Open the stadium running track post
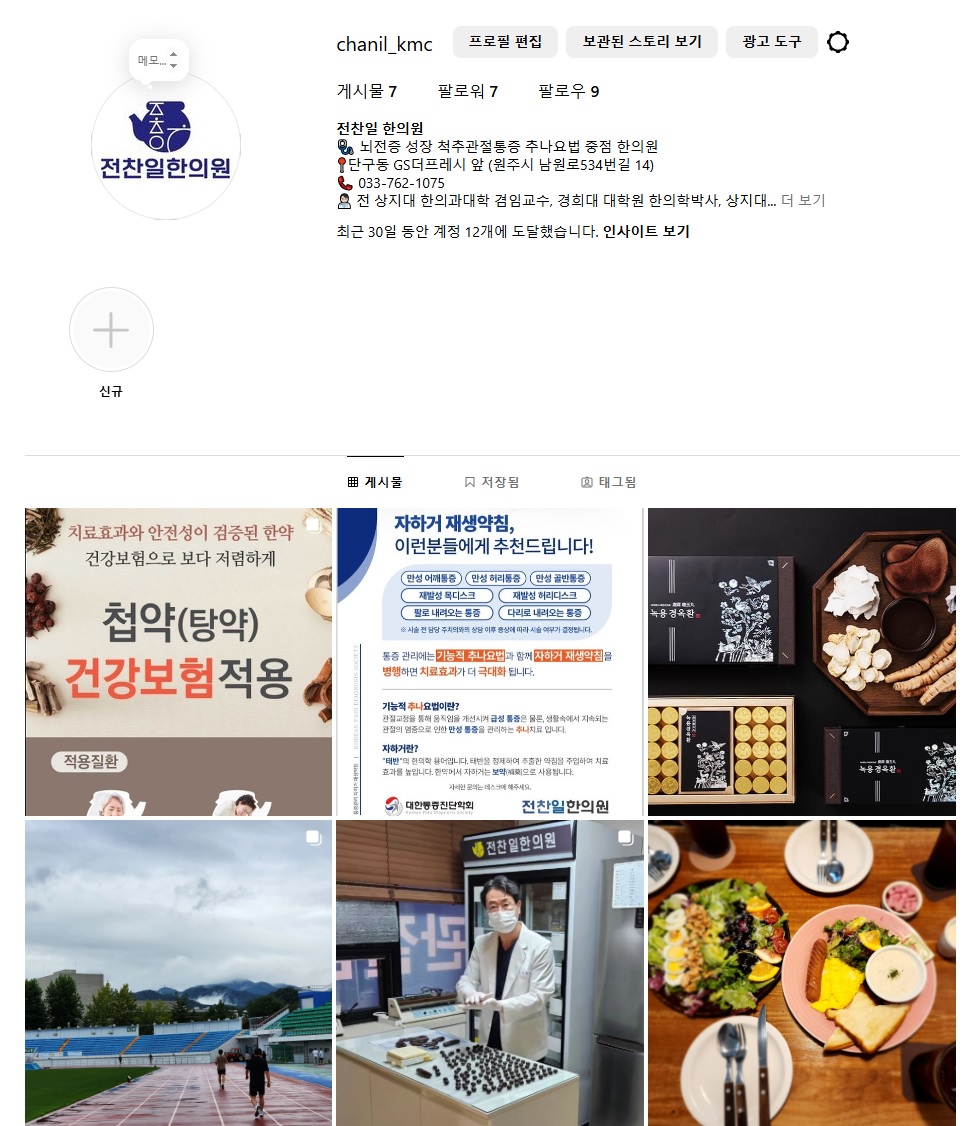The height and width of the screenshot is (1126, 978). click(178, 973)
